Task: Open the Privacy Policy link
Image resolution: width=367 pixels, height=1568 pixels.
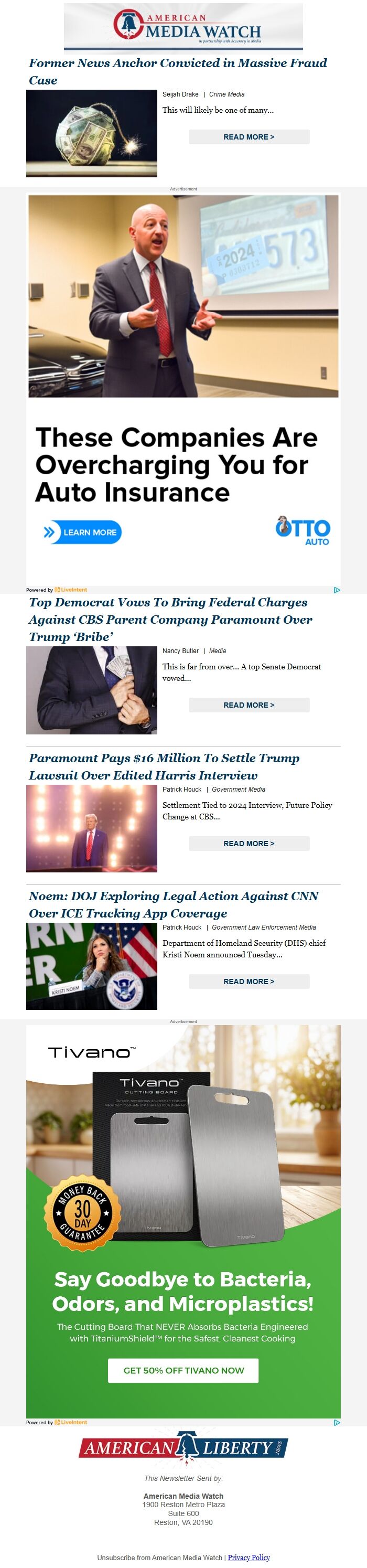Action: 249,1557
